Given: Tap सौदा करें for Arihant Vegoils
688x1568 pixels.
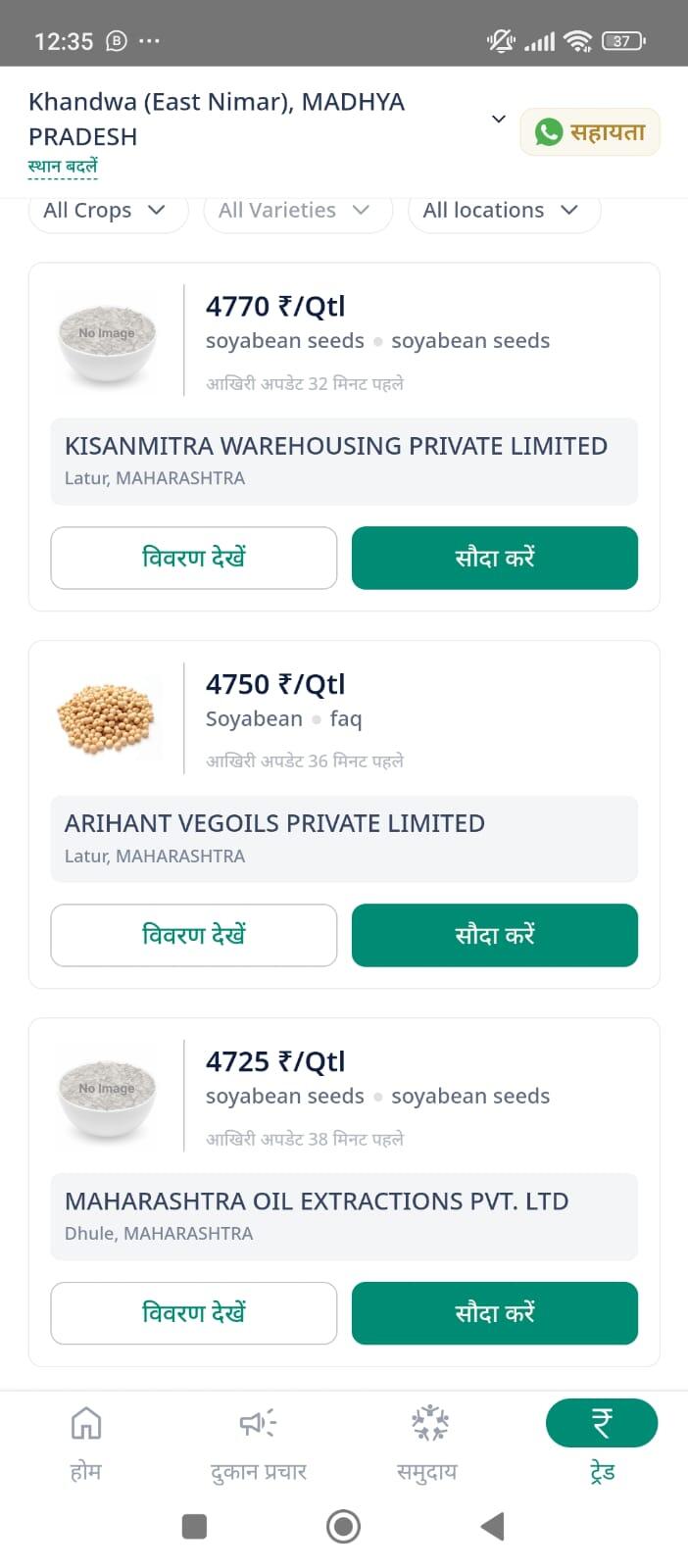Looking at the screenshot, I should (495, 935).
